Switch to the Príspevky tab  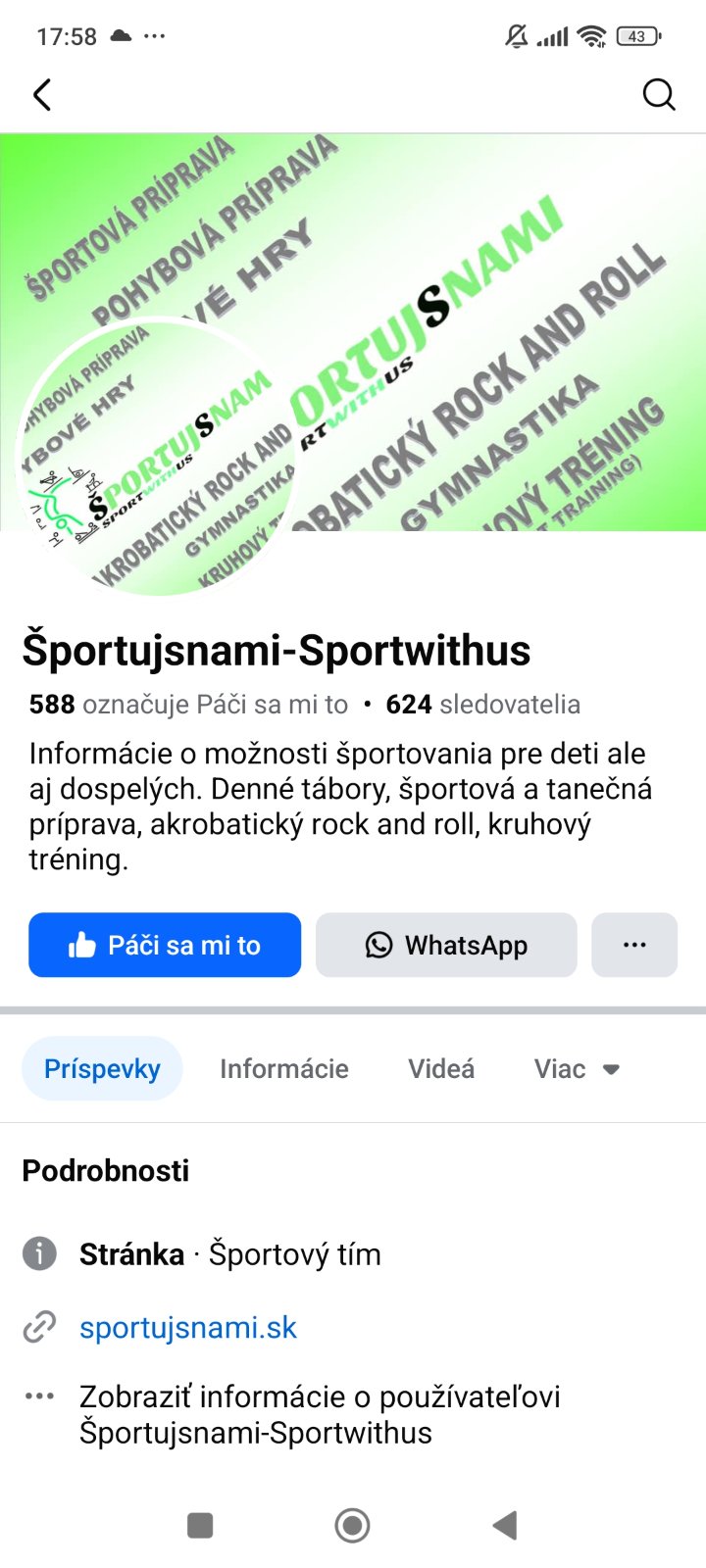tap(102, 1068)
